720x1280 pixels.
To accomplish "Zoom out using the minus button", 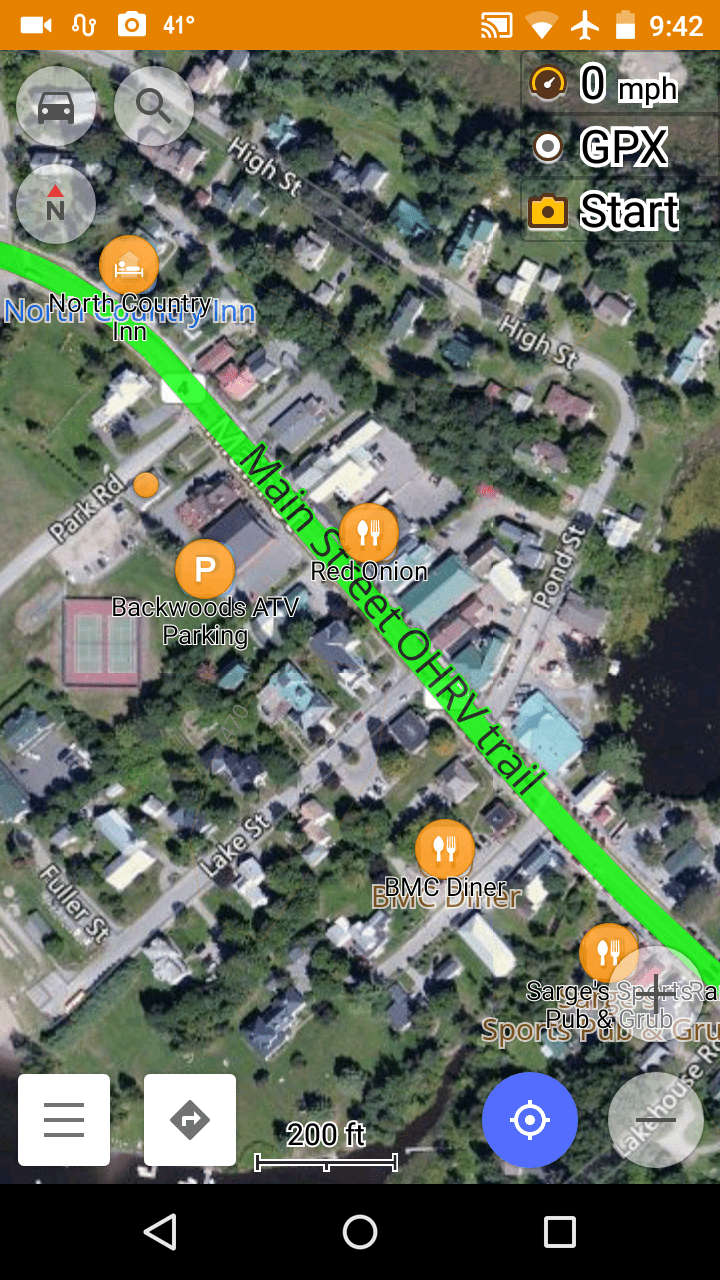I will pos(656,1120).
